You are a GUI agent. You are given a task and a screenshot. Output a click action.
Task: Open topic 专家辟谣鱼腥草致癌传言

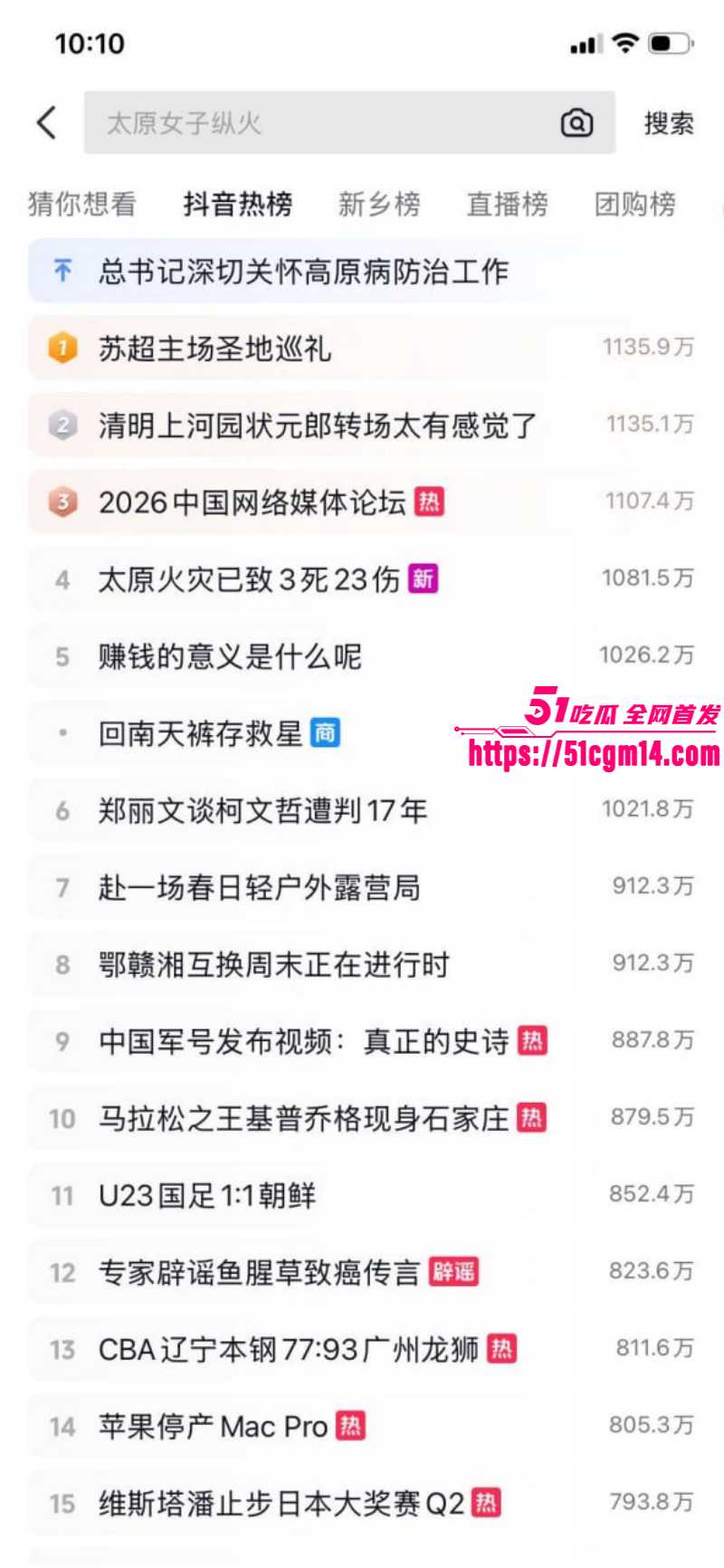click(x=259, y=1272)
